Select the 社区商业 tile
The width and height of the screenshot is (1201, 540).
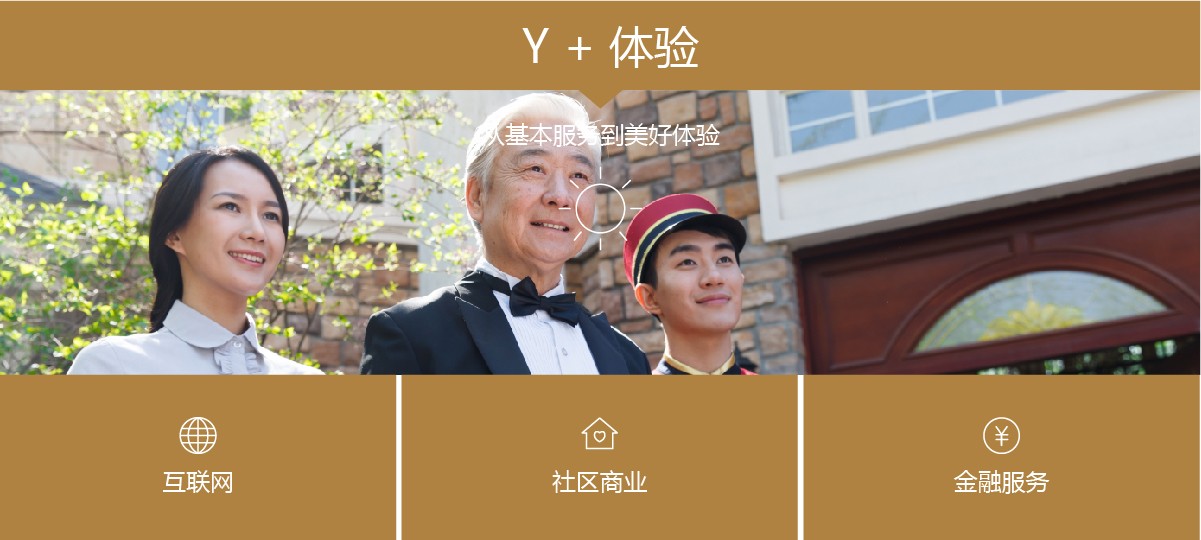pos(600,458)
